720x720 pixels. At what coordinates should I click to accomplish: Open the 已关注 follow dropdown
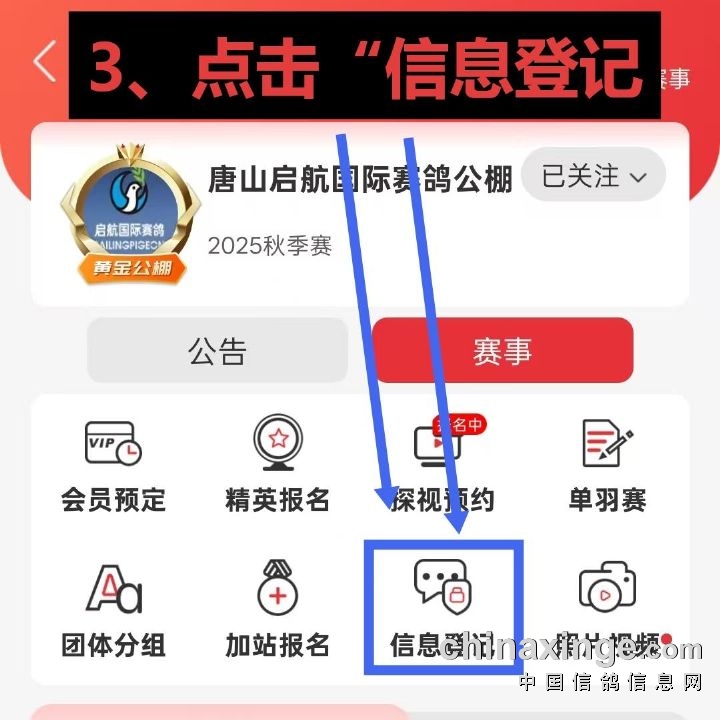coord(593,177)
